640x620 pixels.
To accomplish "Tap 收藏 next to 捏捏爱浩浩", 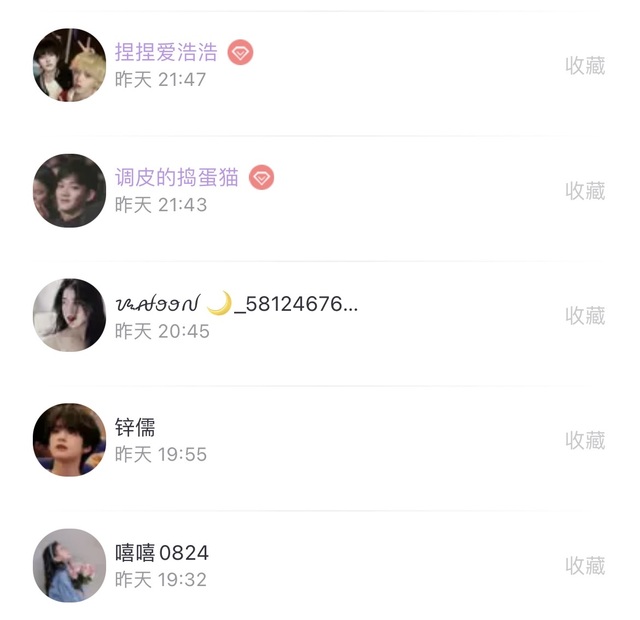I will coord(585,66).
